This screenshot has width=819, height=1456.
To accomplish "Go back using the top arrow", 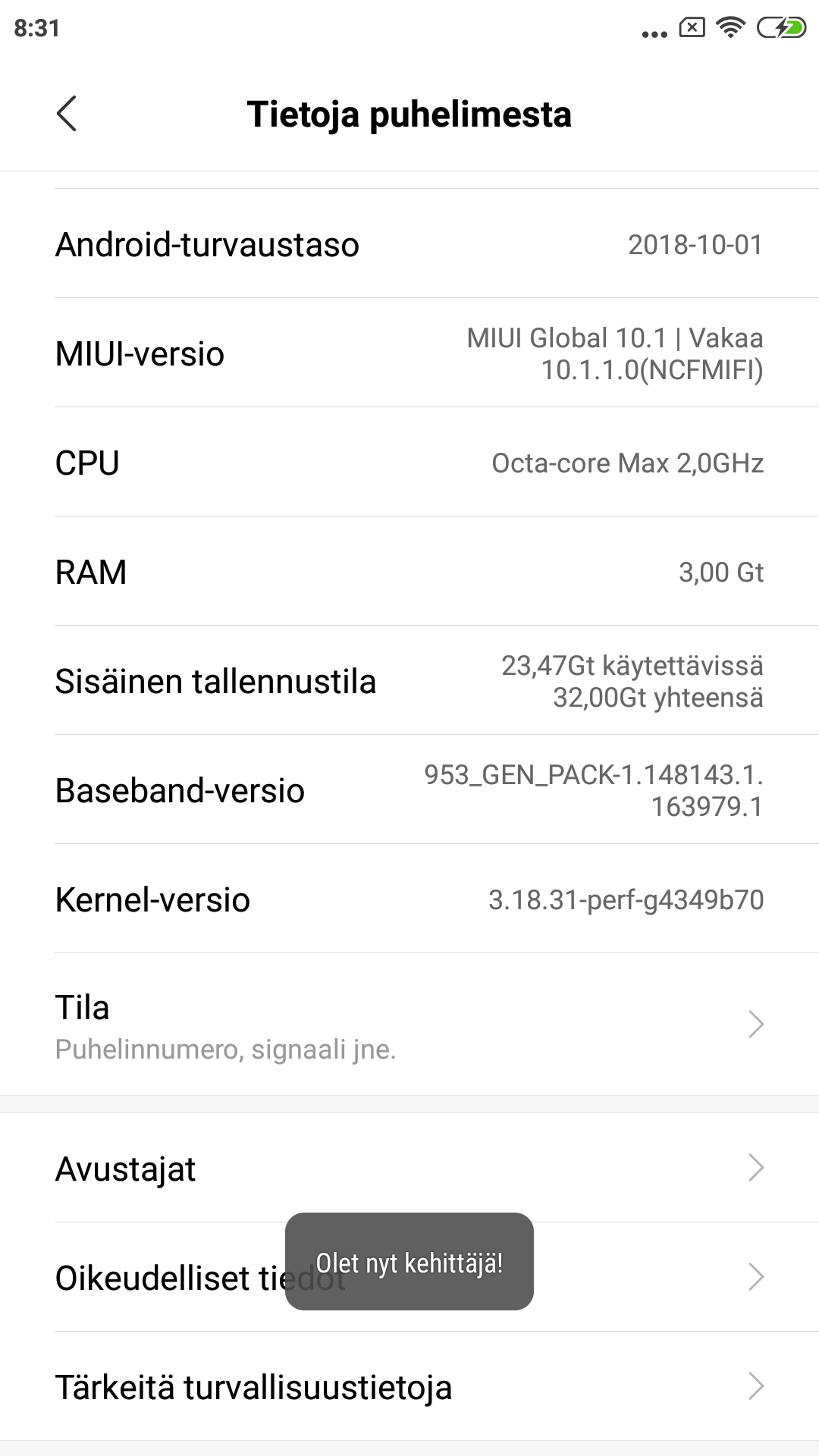I will point(67,114).
